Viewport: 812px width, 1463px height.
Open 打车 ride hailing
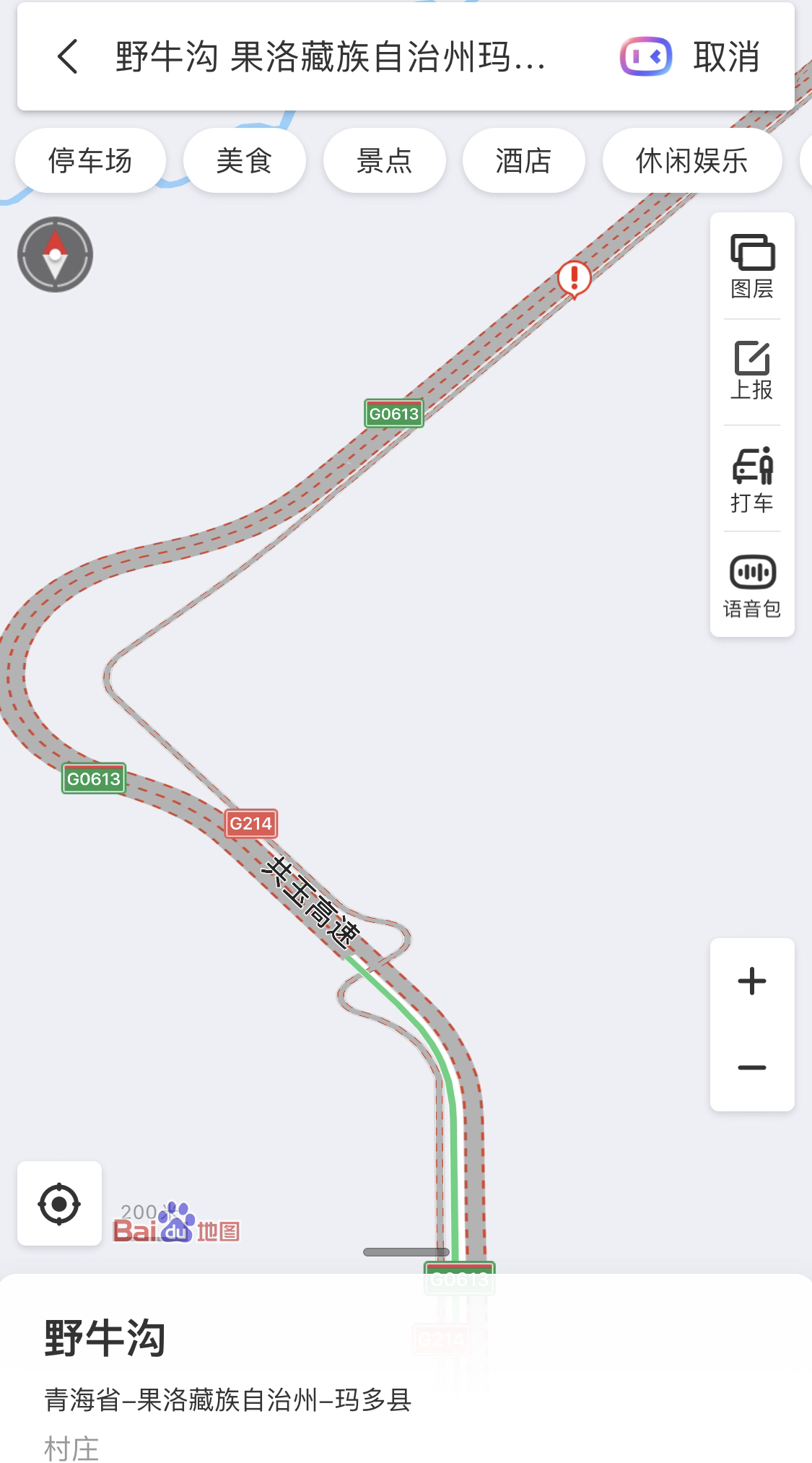pos(752,479)
